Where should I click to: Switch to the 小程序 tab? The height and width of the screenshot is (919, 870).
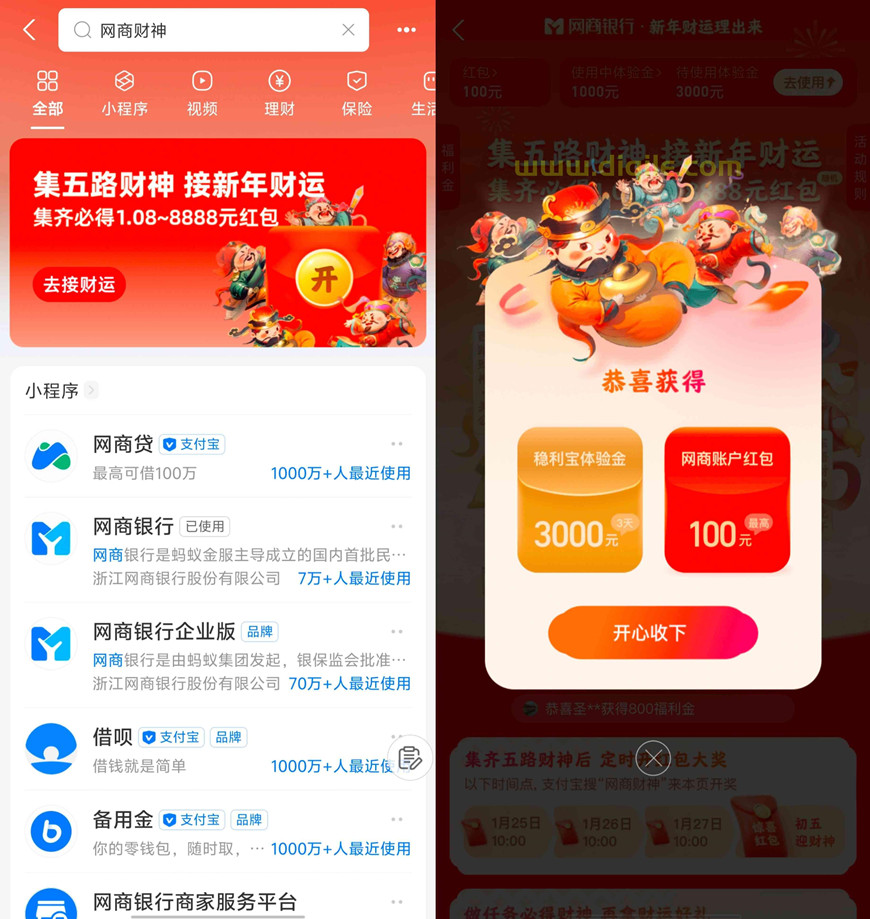124,93
